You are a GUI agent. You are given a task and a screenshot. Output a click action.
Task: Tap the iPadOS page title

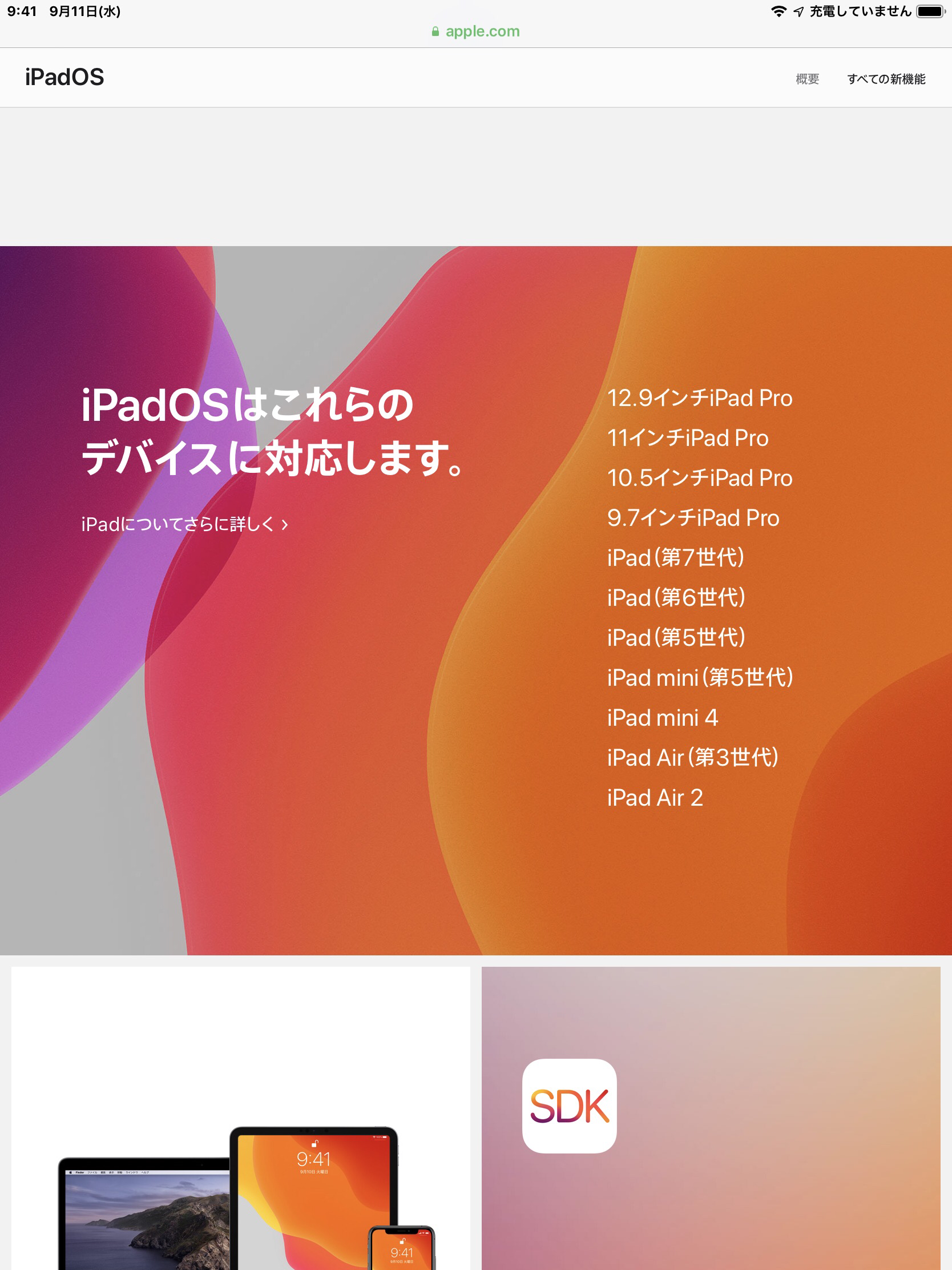(64, 78)
